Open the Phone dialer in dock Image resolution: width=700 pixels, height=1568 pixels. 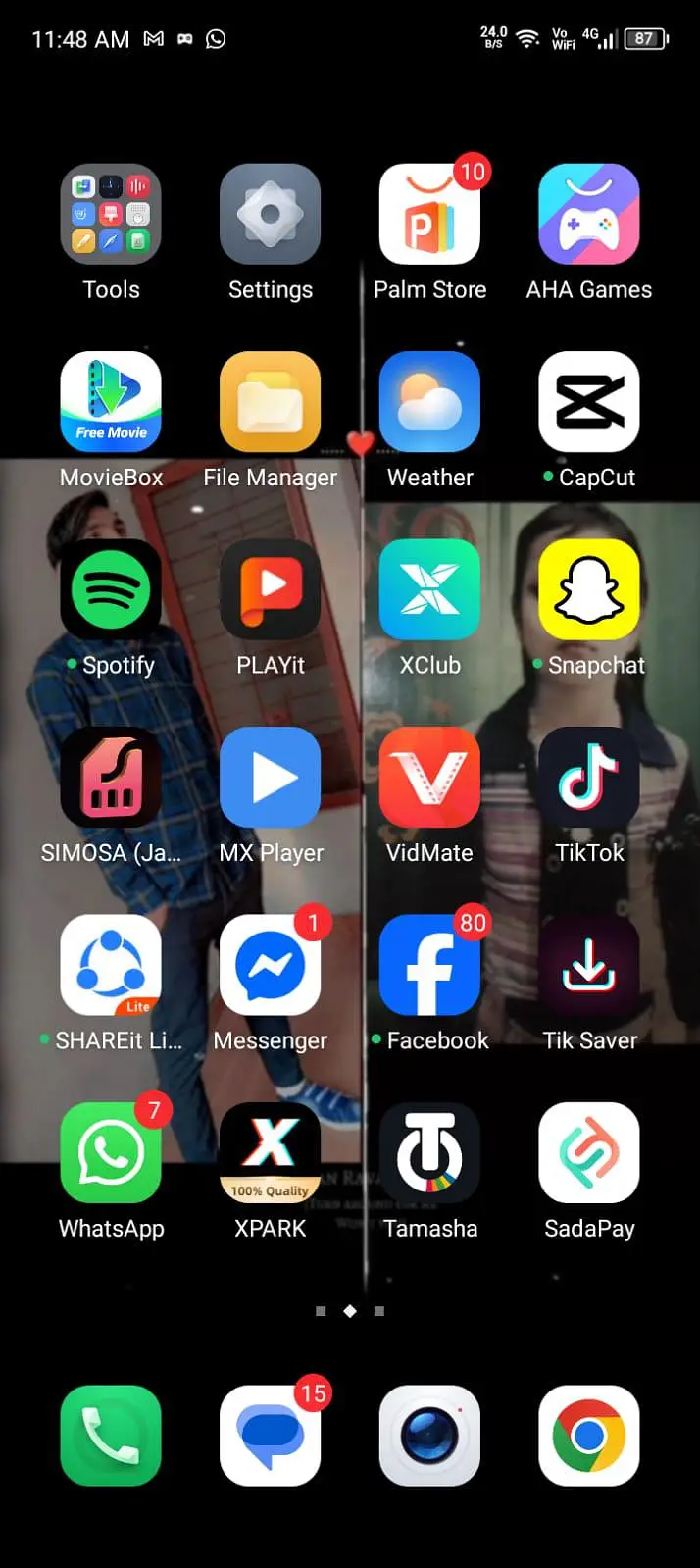click(x=111, y=1435)
